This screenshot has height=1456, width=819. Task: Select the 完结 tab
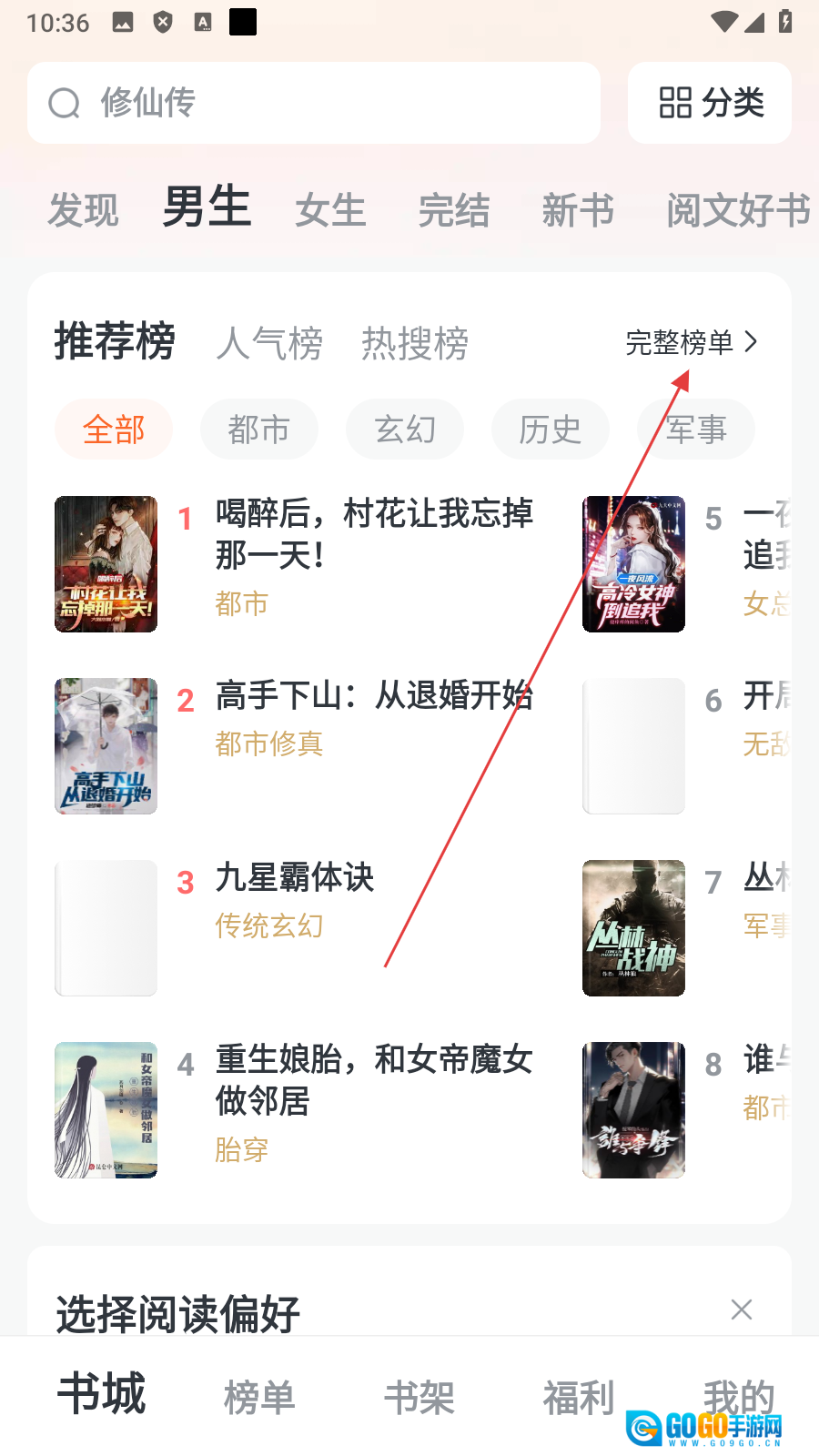(x=453, y=210)
